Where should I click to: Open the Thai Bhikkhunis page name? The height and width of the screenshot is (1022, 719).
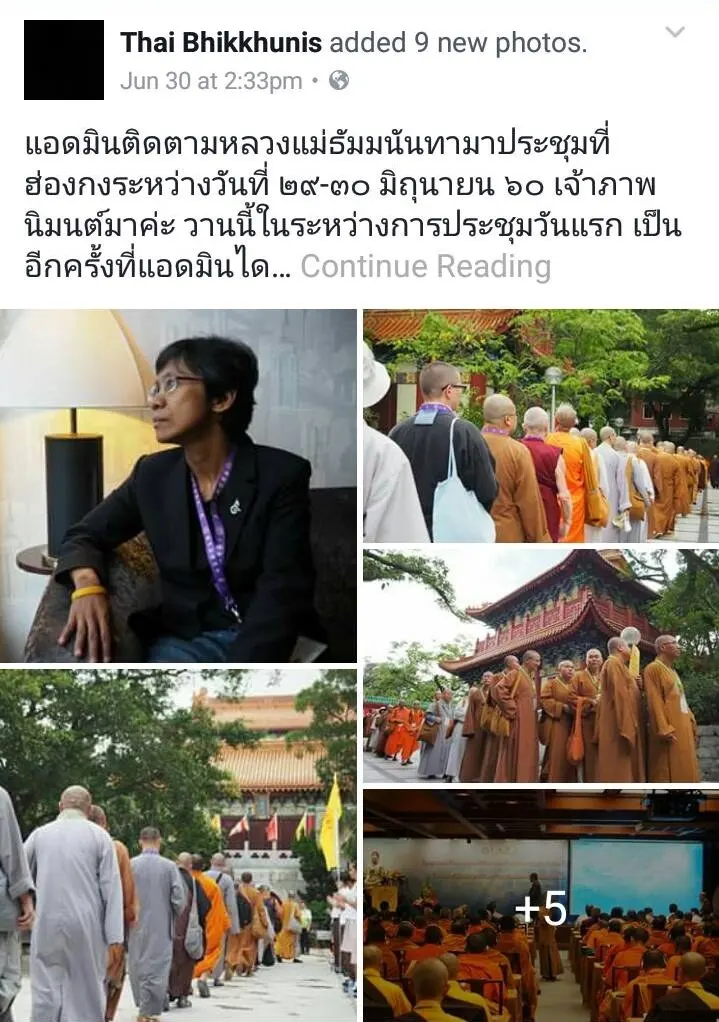(221, 42)
